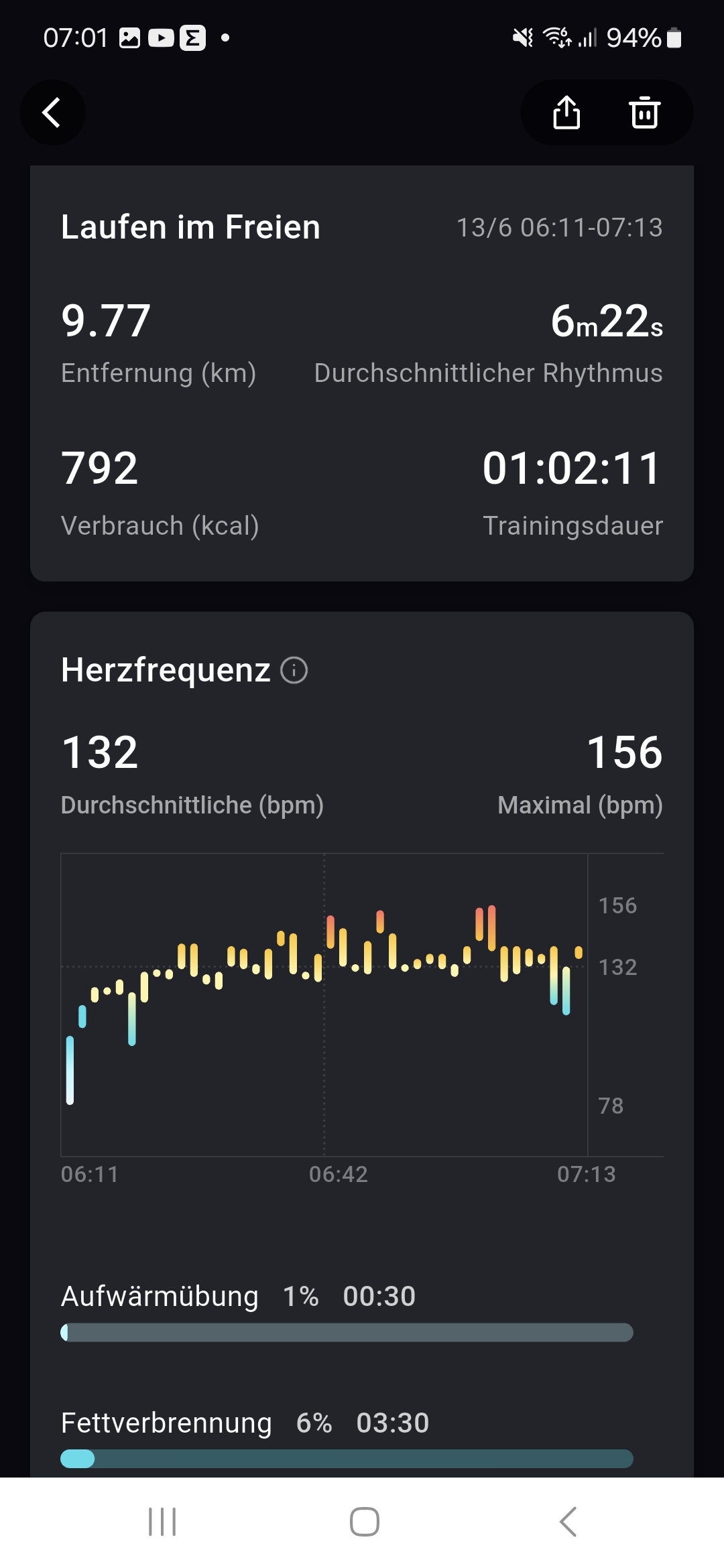Go back using the top-left arrow
724x1568 pixels.
coord(52,113)
